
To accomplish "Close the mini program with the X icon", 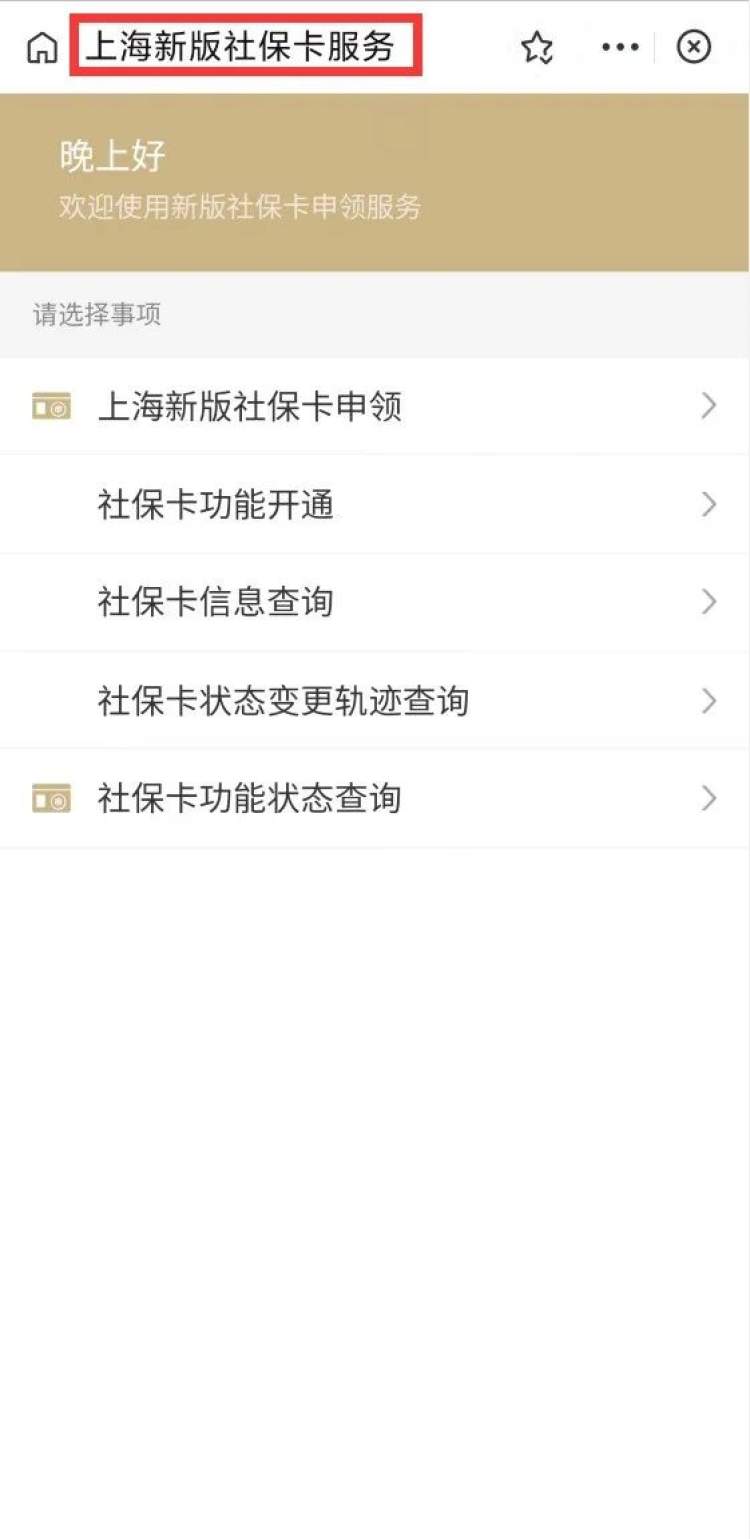I will [694, 47].
